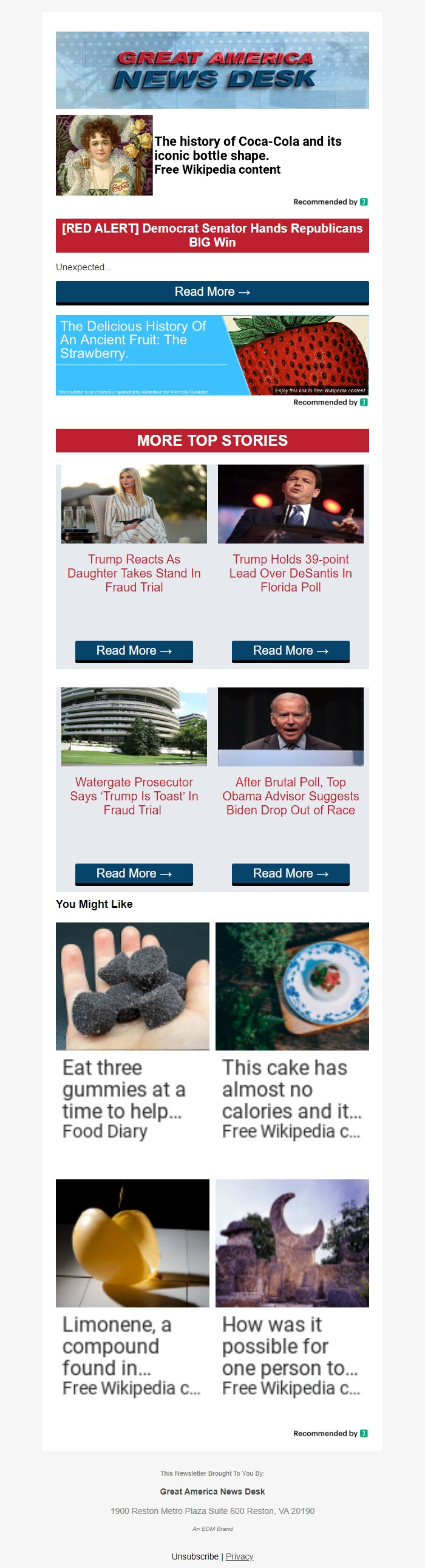
Task: Open the 'How was it possible' card
Action: pos(291,1289)
